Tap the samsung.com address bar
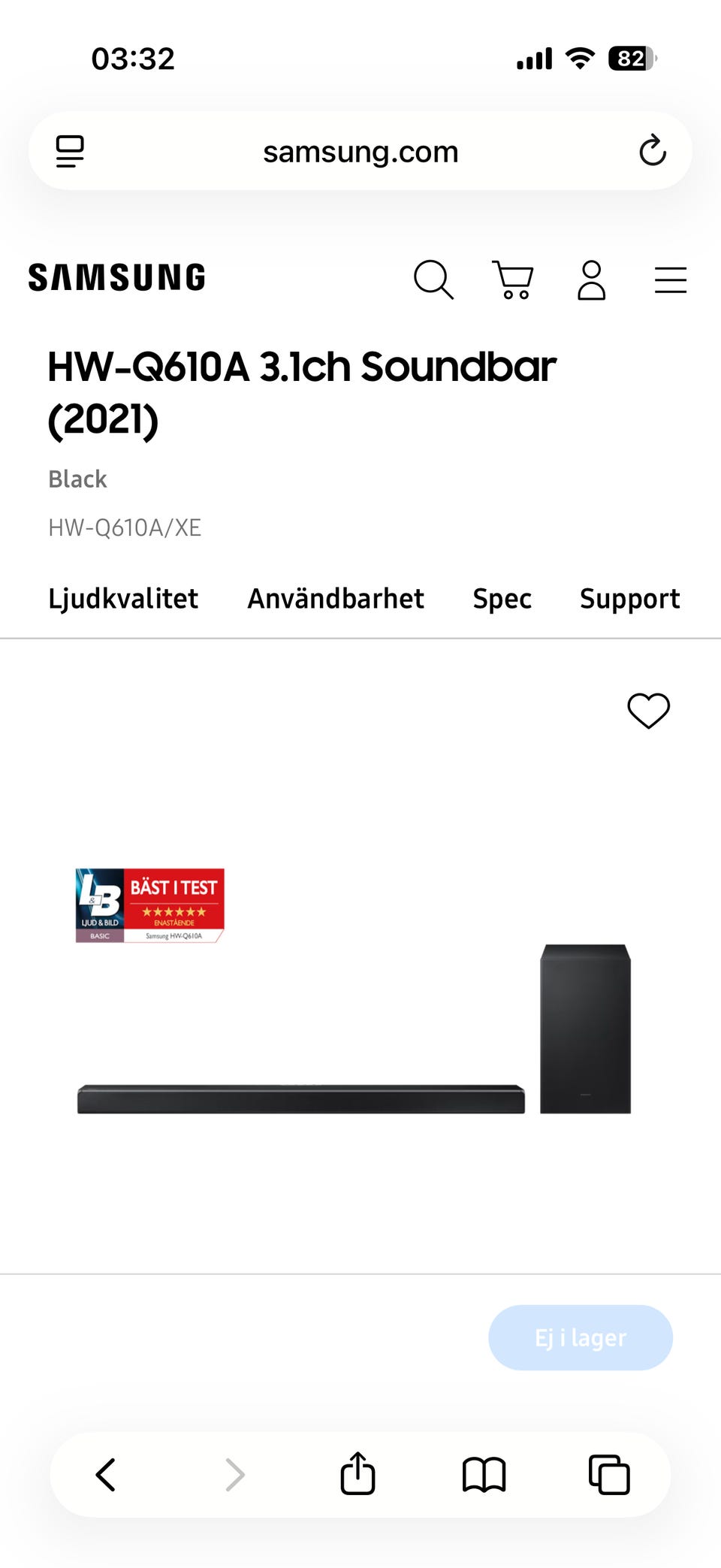 tap(360, 150)
